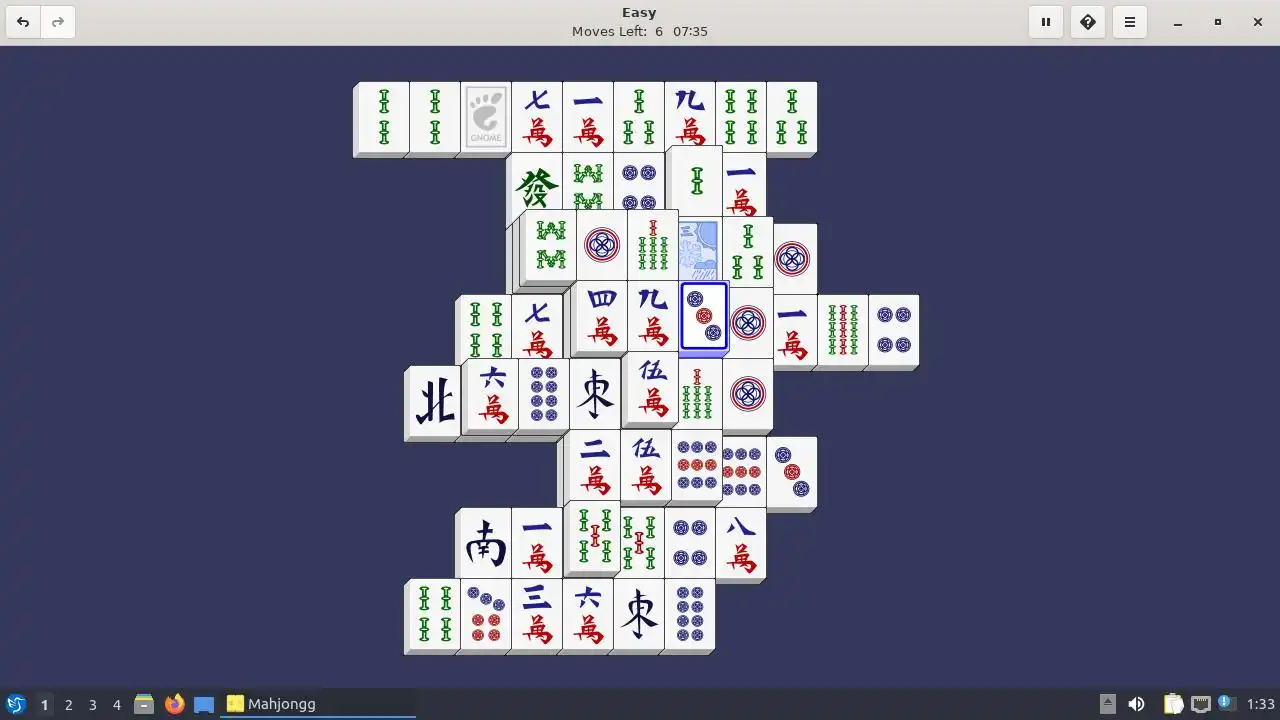Image resolution: width=1280 pixels, height=720 pixels.
Task: Pick the green dragon tile
Action: click(536, 185)
